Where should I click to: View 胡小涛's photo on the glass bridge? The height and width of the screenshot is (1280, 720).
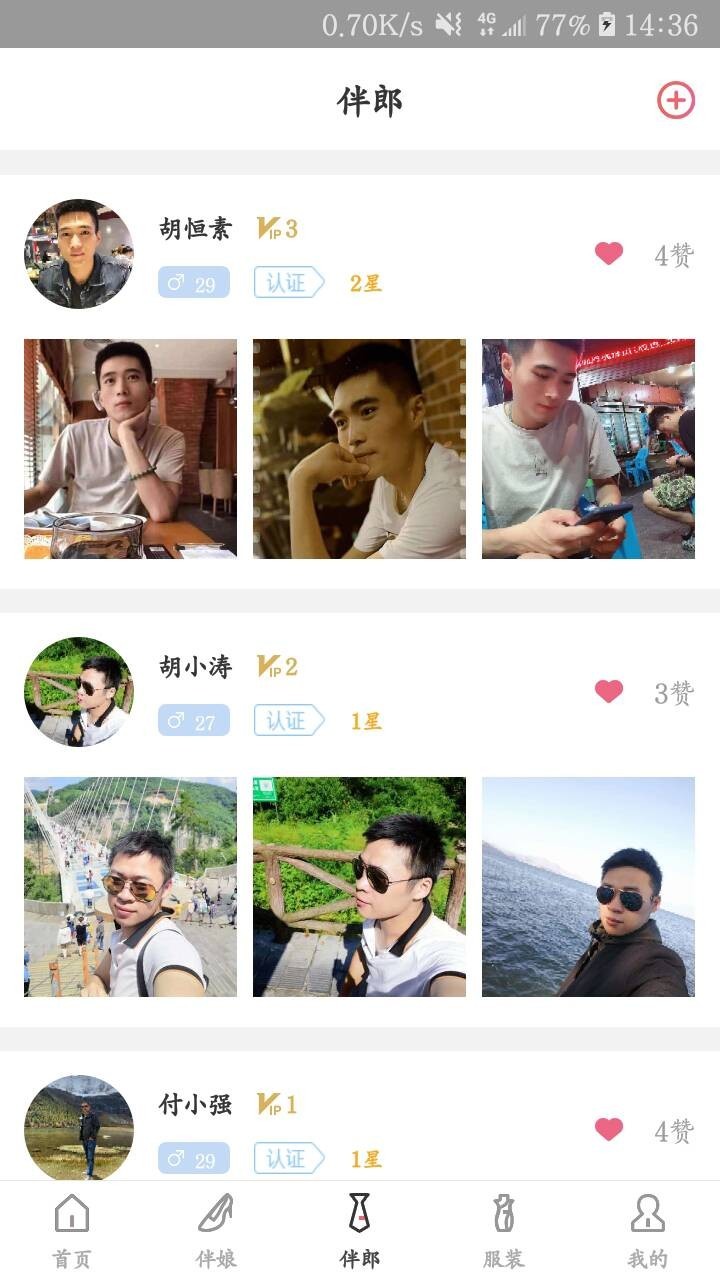pos(130,887)
